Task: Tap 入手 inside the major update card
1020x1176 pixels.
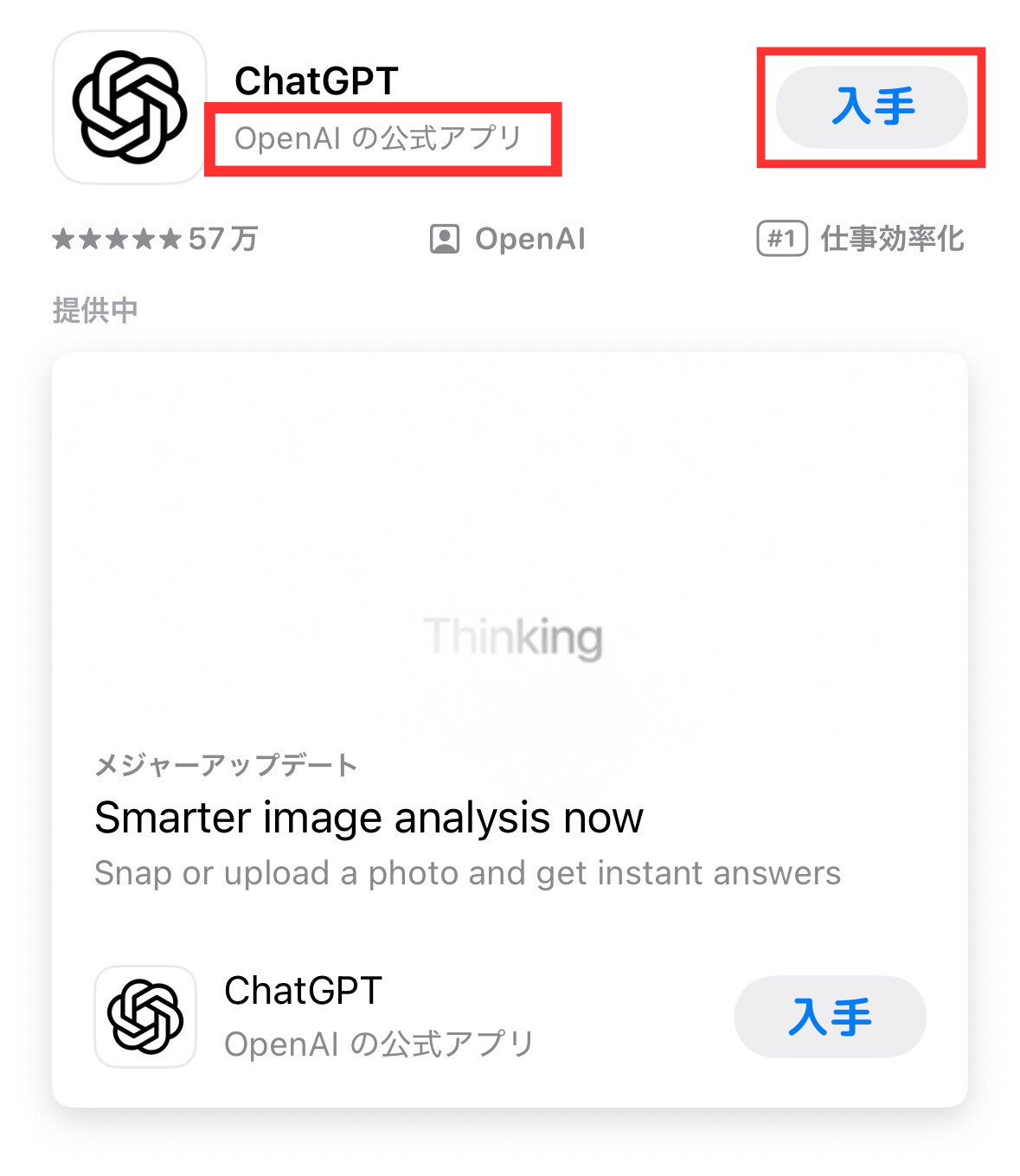Action: pyautogui.click(x=830, y=1017)
